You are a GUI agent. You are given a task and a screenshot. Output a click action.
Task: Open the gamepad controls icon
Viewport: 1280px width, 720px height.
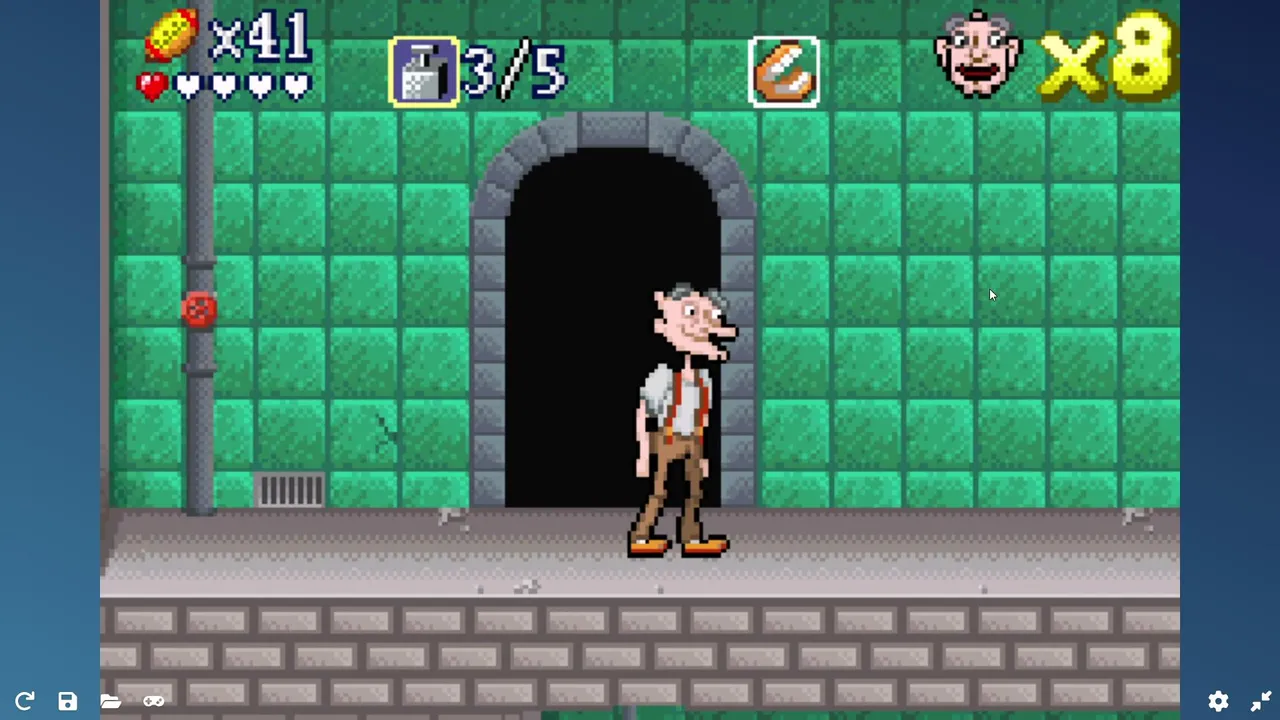click(x=153, y=701)
